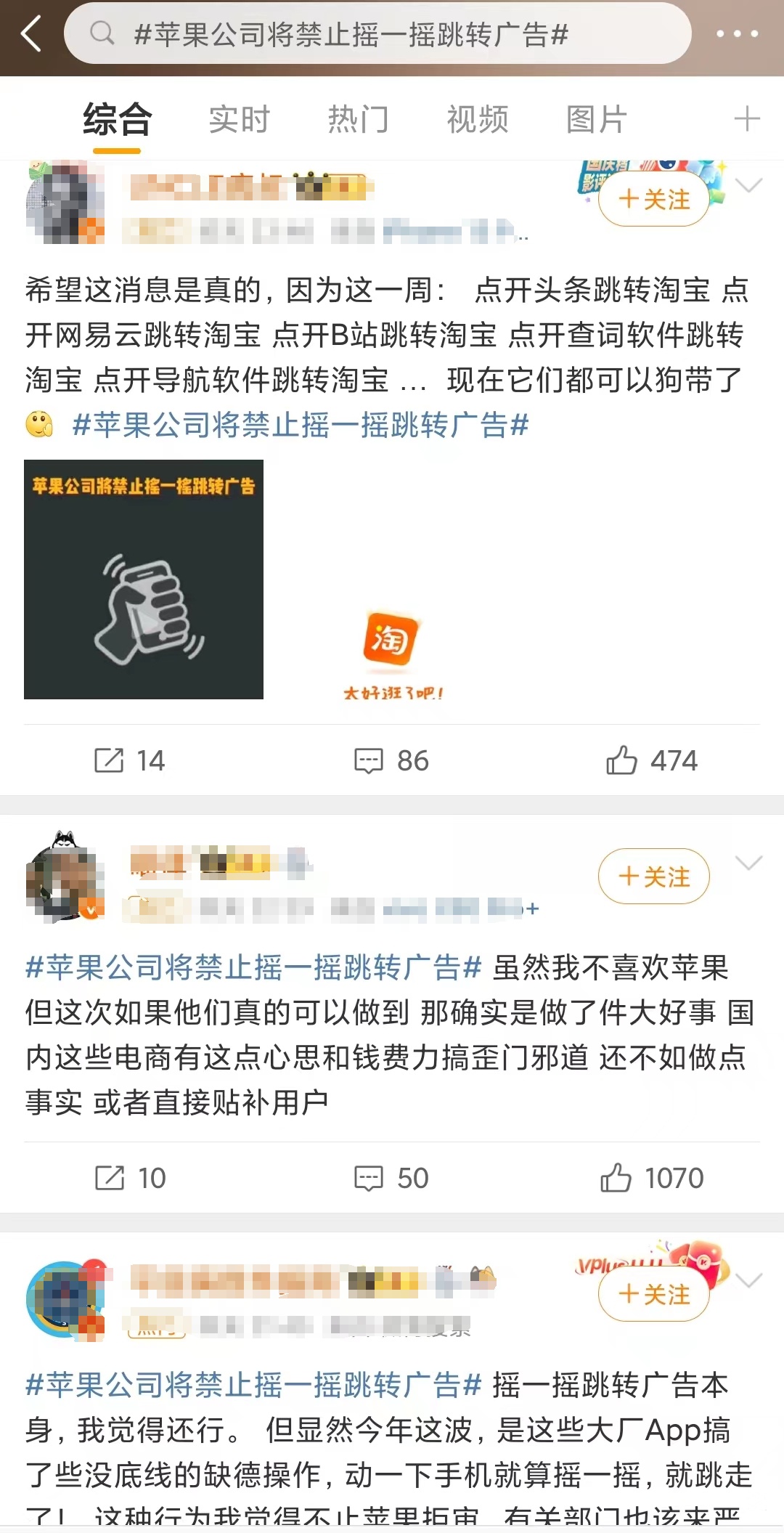Open the 淘宝 image in the first post
Screen dimensions: 784x1533
pyautogui.click(x=392, y=580)
